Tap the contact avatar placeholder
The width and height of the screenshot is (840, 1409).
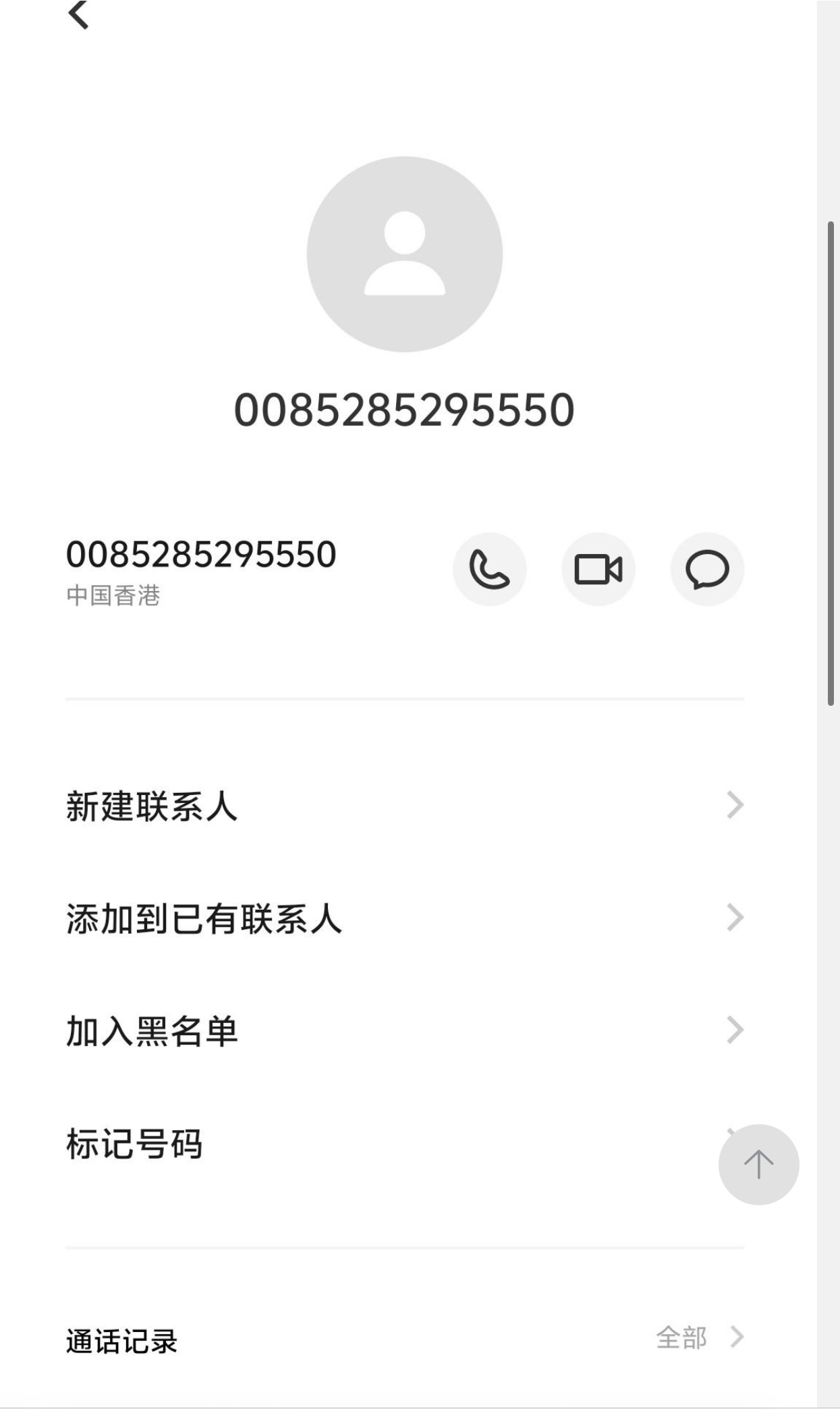tap(405, 254)
